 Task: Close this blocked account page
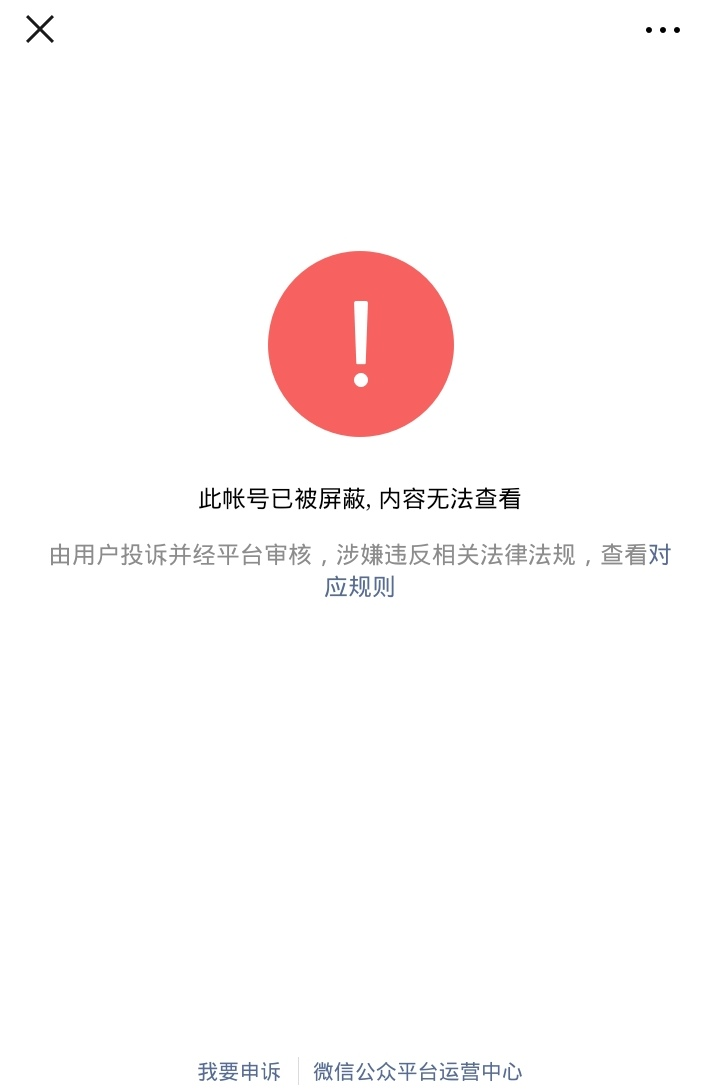pyautogui.click(x=40, y=30)
